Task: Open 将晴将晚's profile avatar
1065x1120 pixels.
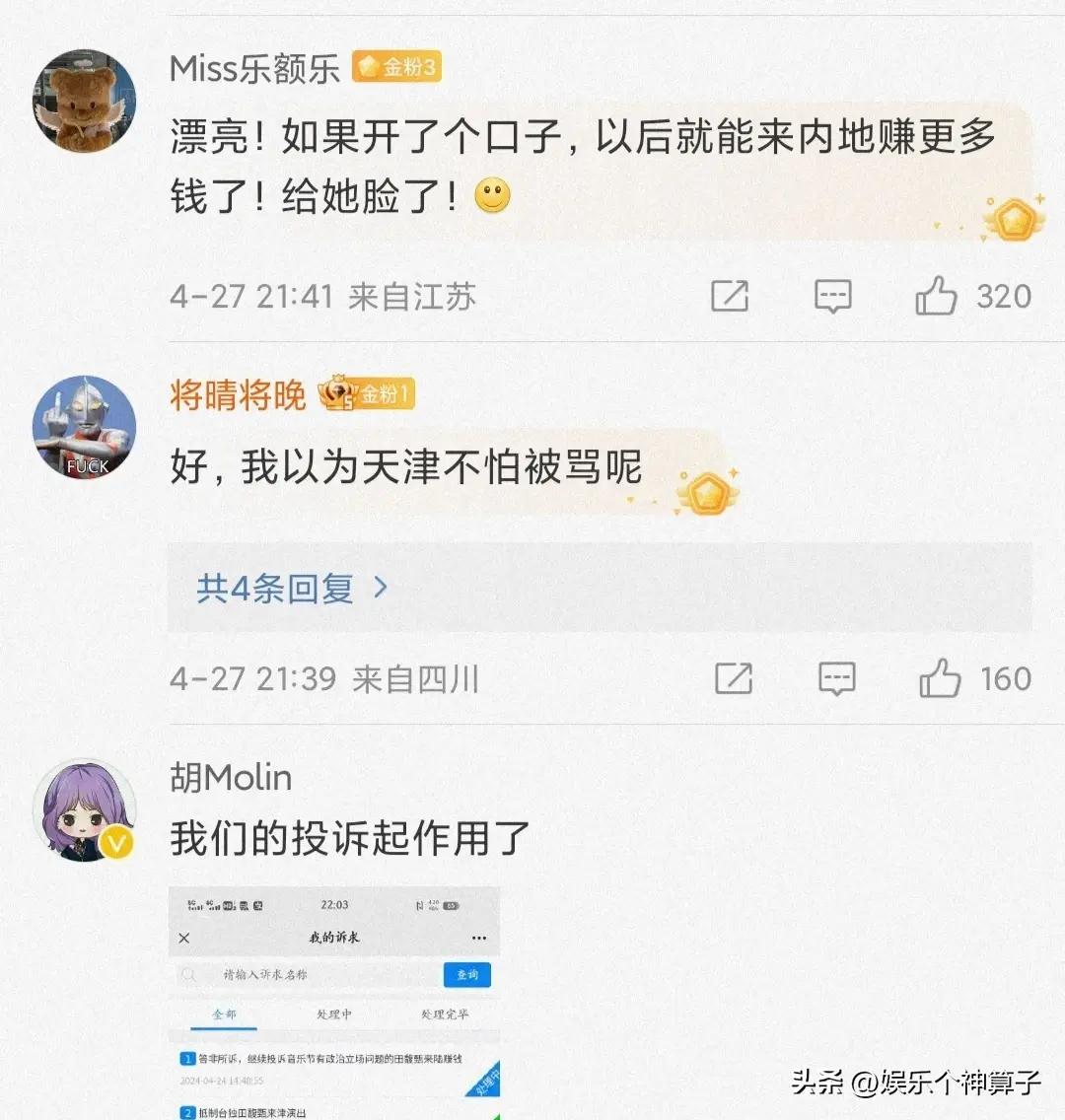Action: coord(85,427)
